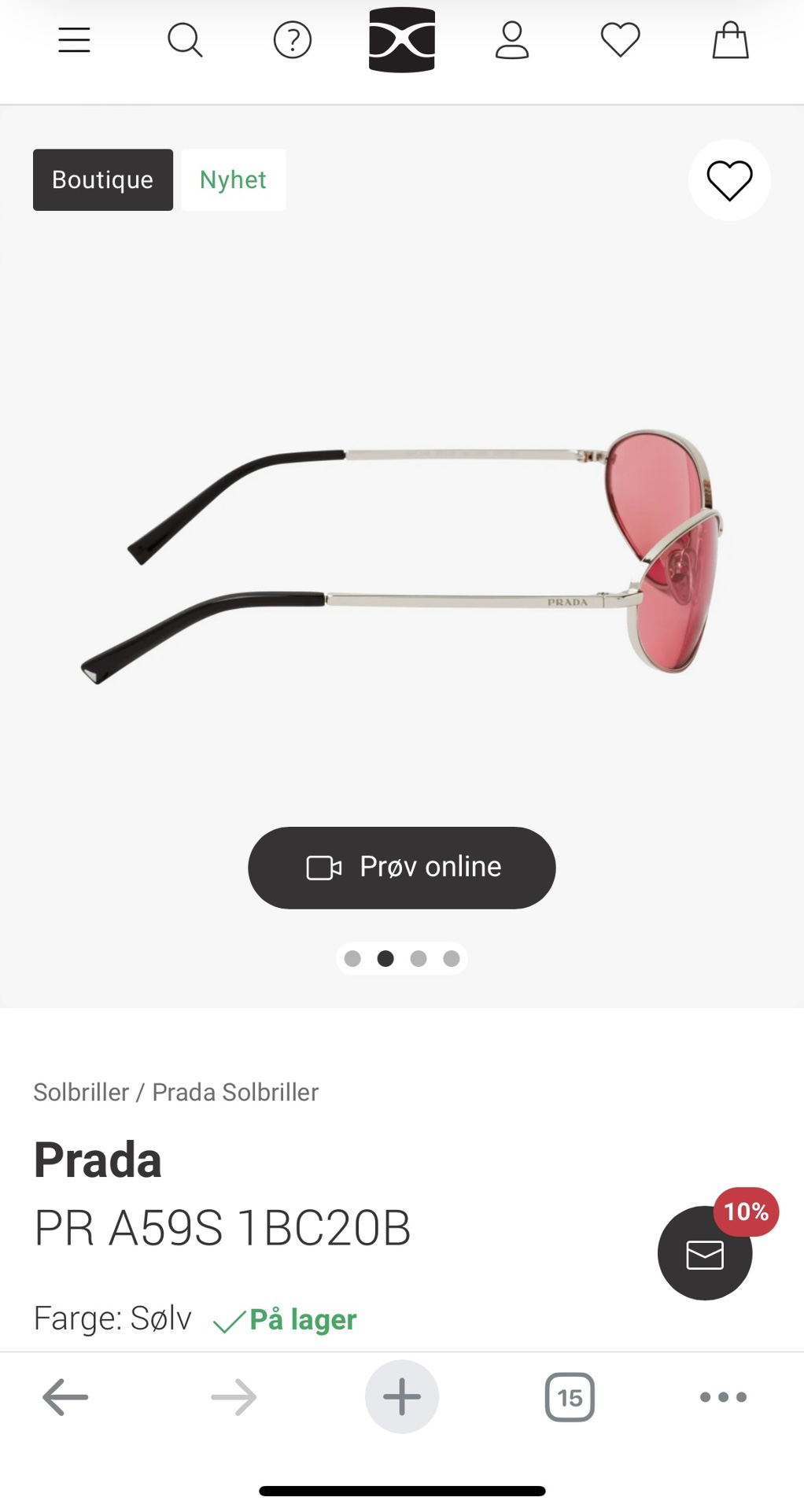Open a new browser tab

pos(402,1397)
